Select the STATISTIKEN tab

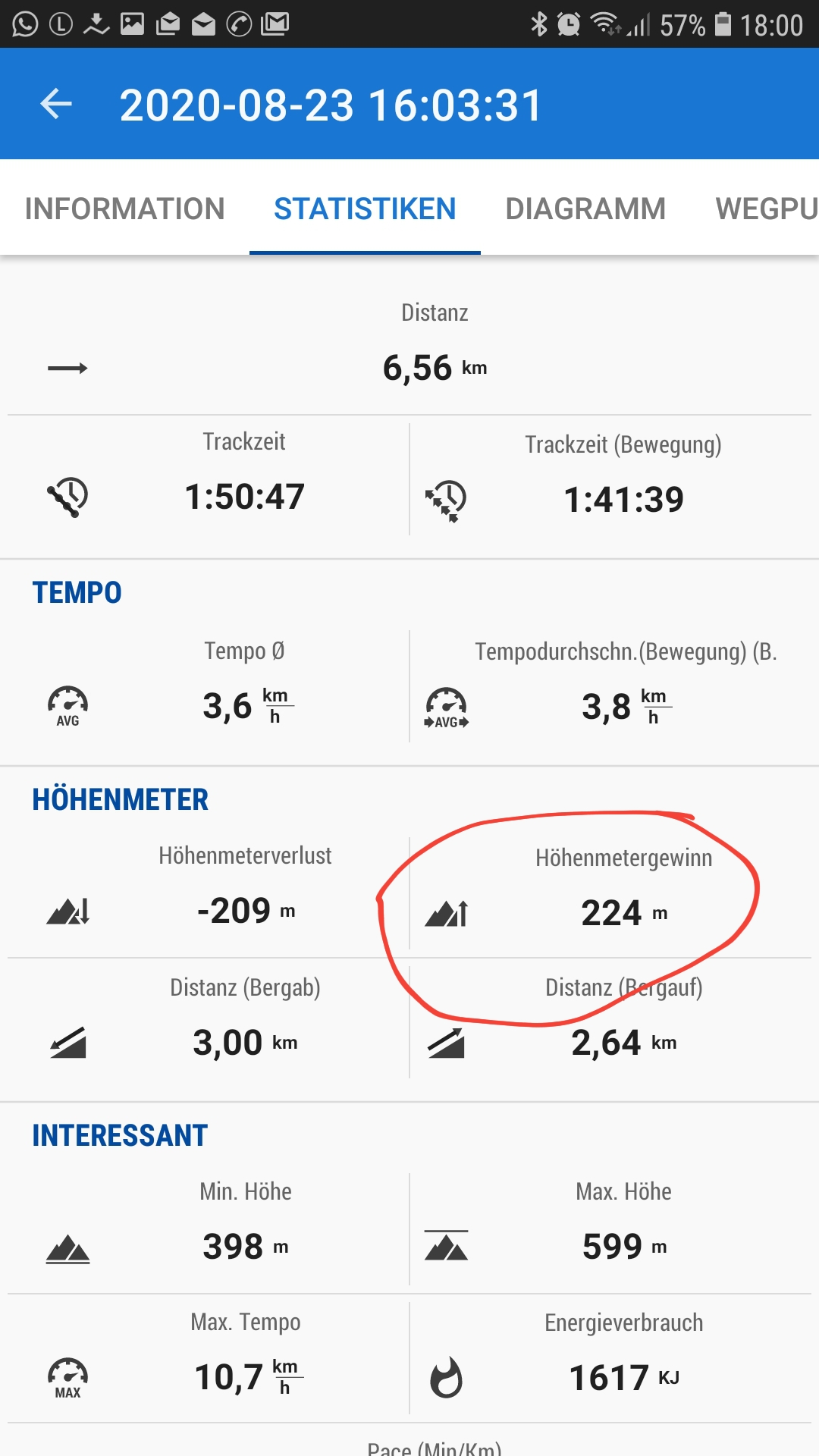[x=365, y=209]
